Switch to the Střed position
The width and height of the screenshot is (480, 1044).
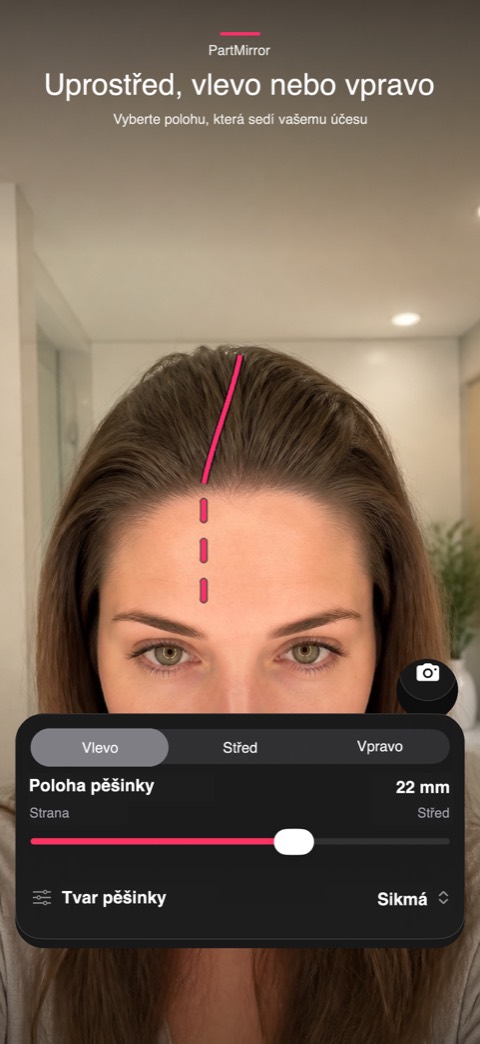[240, 747]
